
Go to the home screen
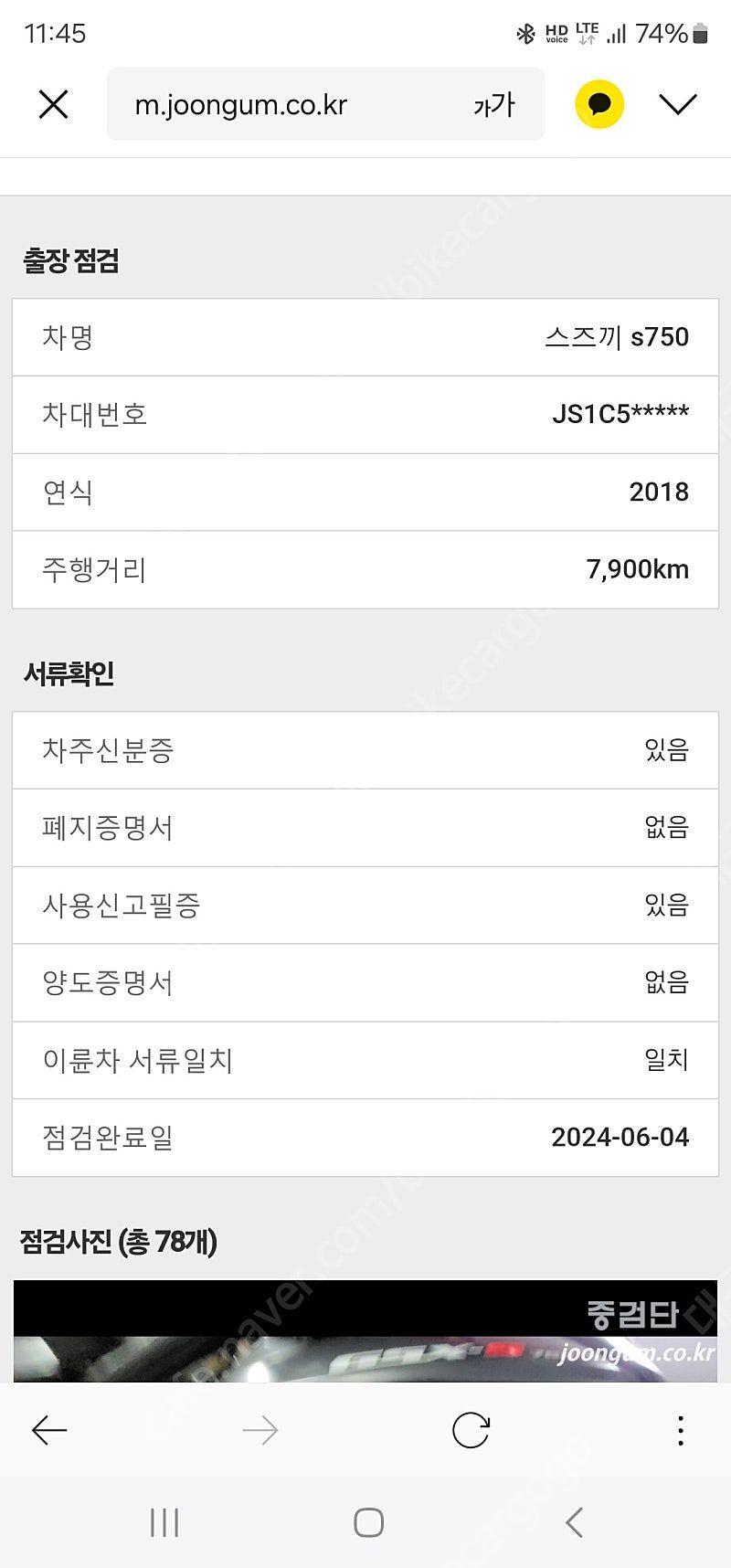(x=368, y=1522)
